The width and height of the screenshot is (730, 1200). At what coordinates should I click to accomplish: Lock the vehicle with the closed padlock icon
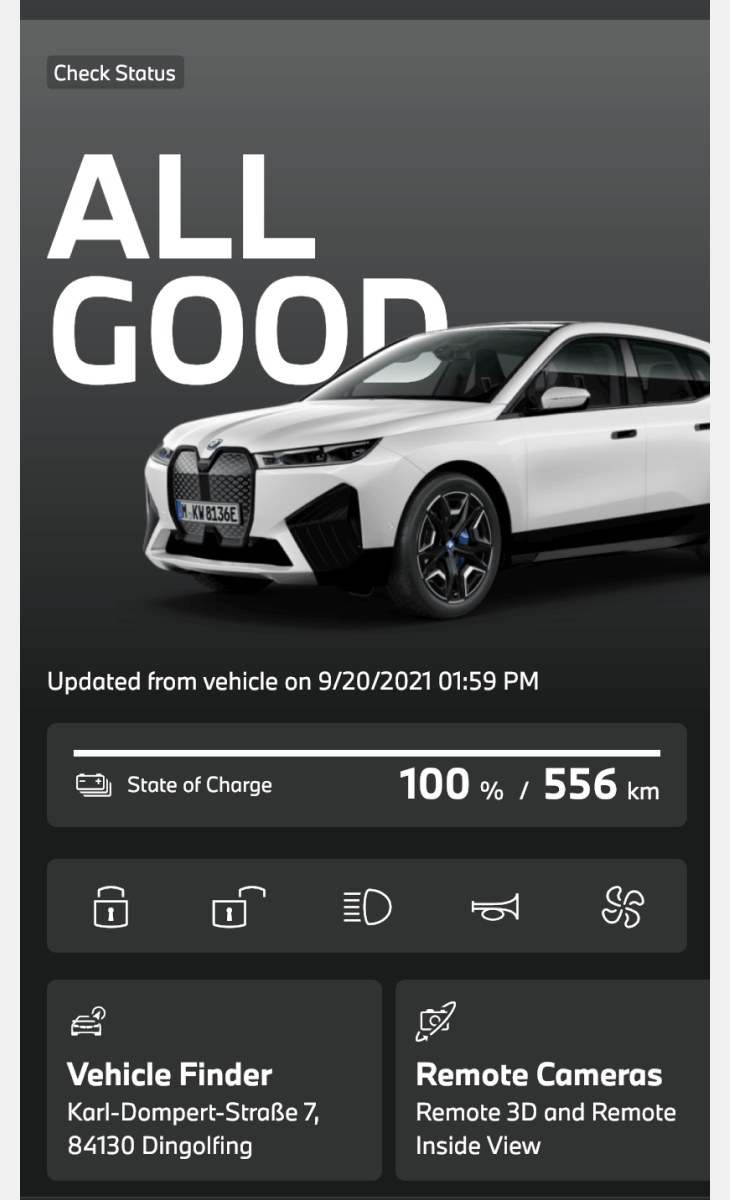(x=111, y=907)
